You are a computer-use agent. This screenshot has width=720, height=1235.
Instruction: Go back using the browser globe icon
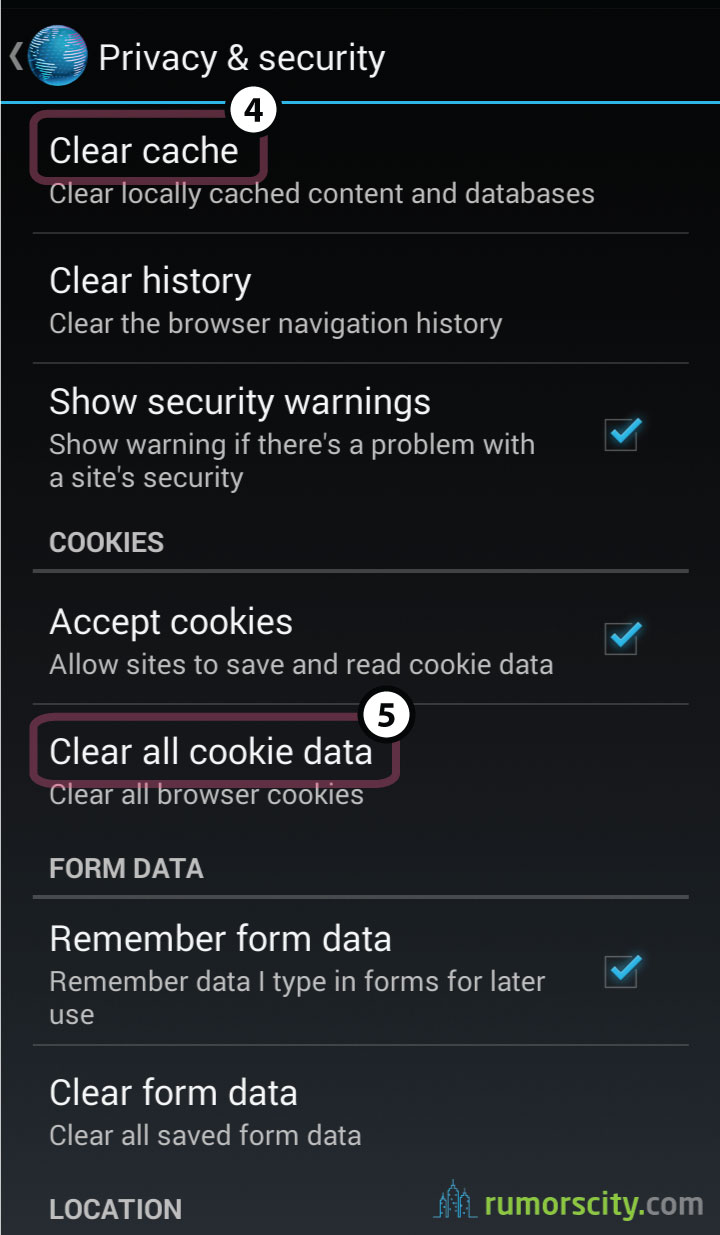pyautogui.click(x=57, y=56)
